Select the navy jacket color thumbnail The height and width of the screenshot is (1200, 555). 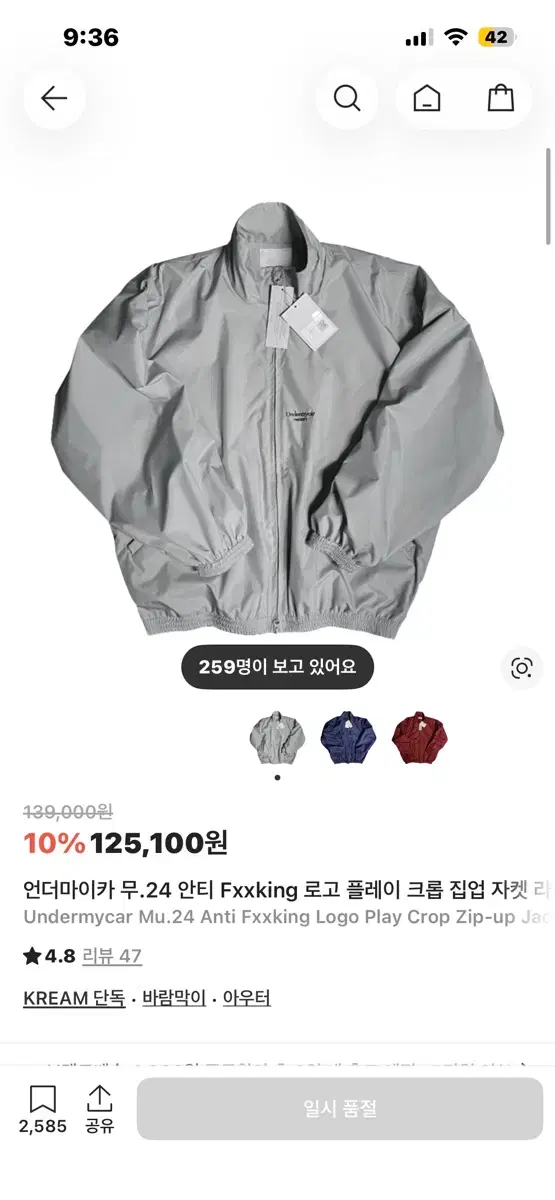pyautogui.click(x=348, y=739)
